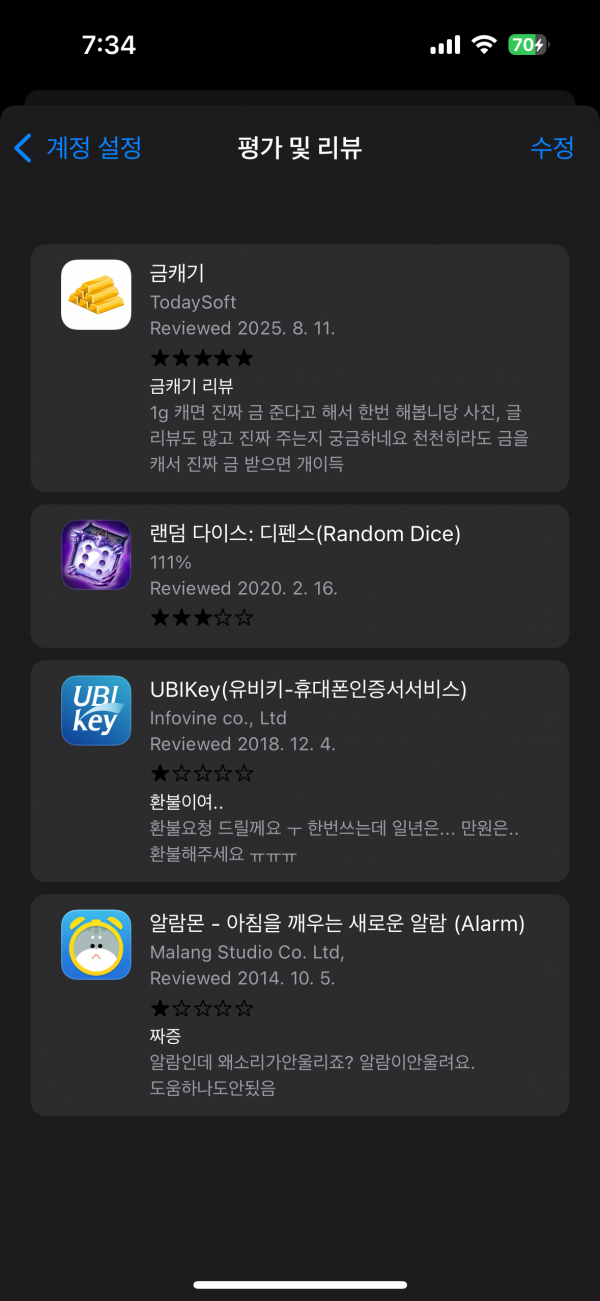
Task: Tap the 수정 edit button
Action: tap(552, 148)
